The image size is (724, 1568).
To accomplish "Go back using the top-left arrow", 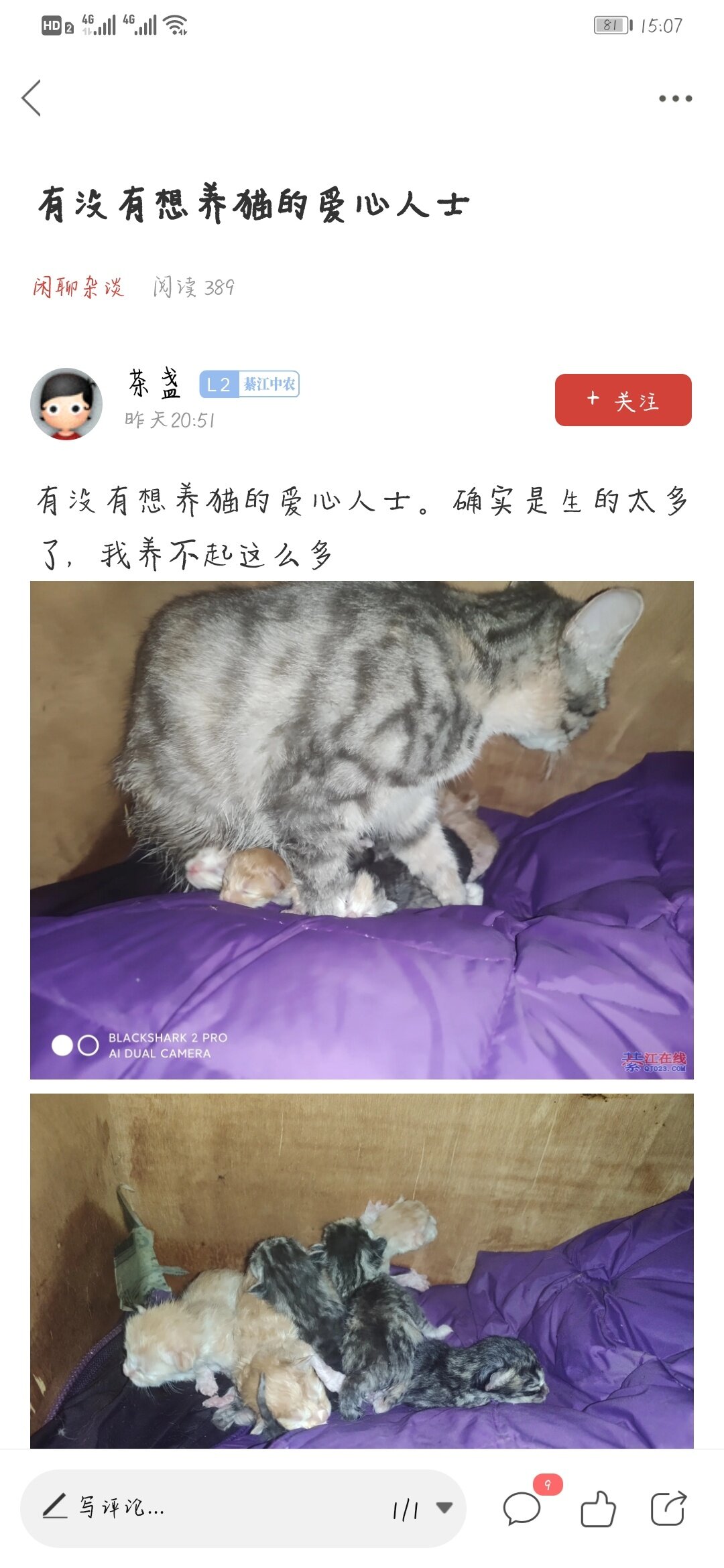I will pos(32,99).
